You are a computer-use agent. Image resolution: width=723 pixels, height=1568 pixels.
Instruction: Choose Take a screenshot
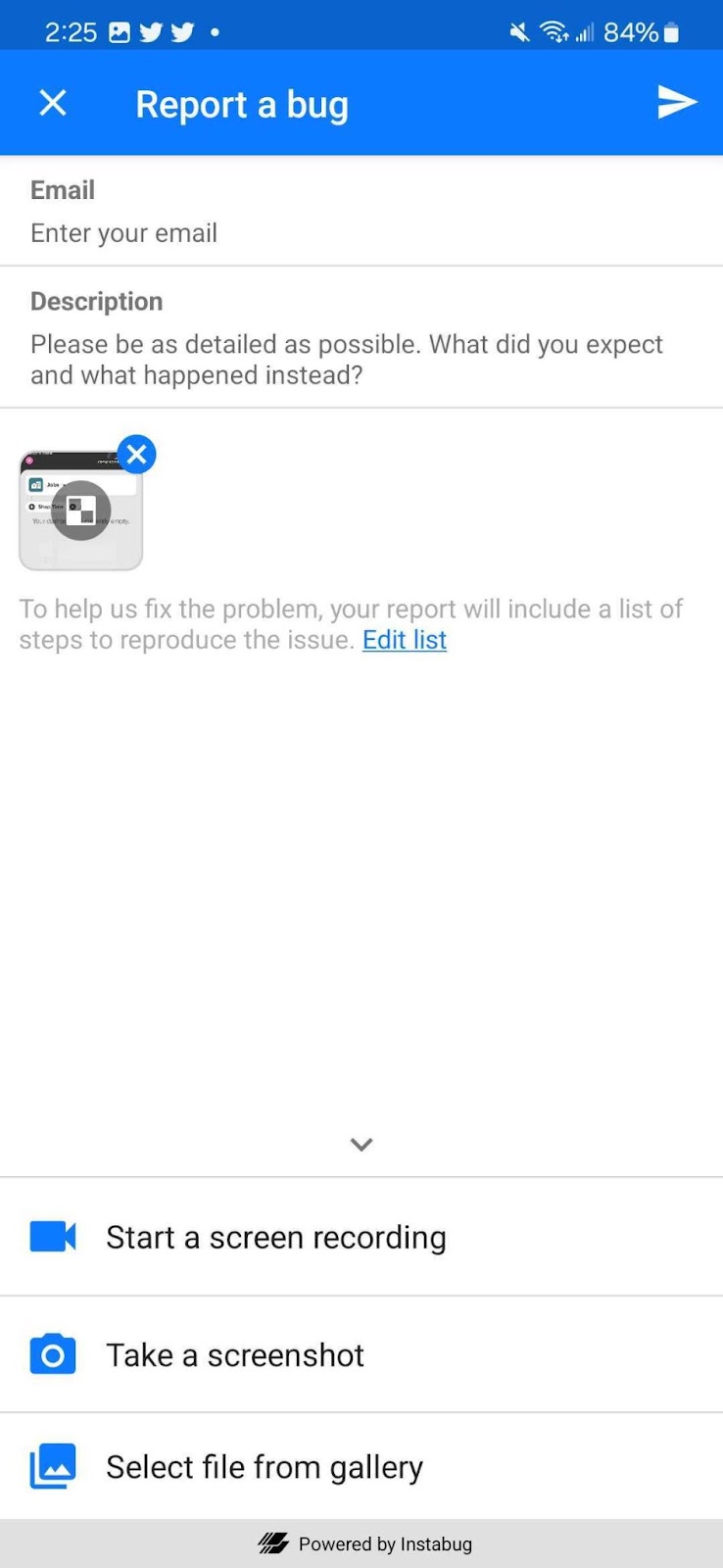point(361,1354)
